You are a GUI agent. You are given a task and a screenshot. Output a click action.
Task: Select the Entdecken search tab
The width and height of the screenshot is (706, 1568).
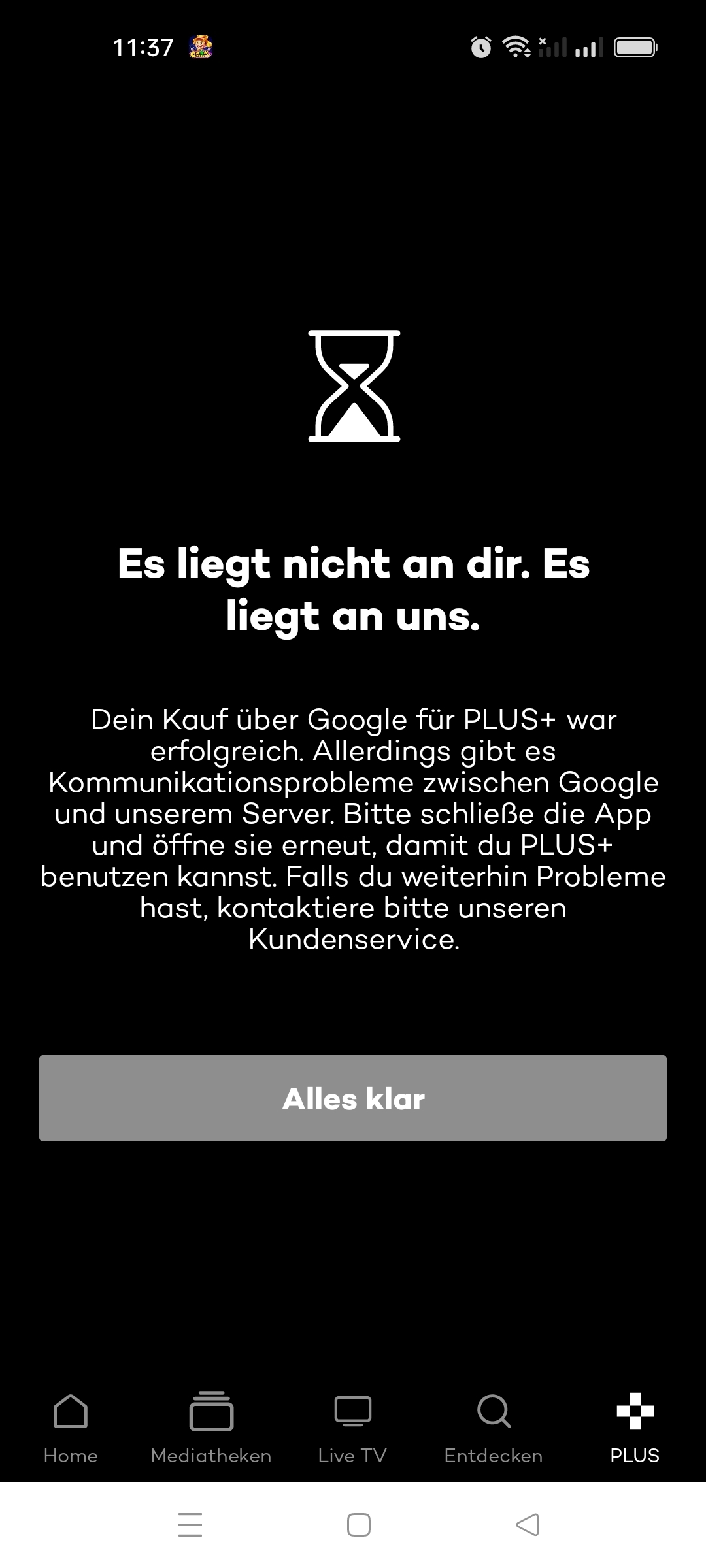click(494, 1428)
